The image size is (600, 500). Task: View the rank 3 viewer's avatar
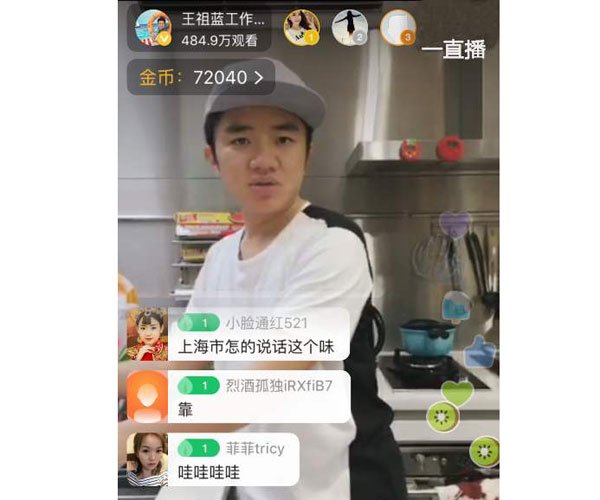397,27
